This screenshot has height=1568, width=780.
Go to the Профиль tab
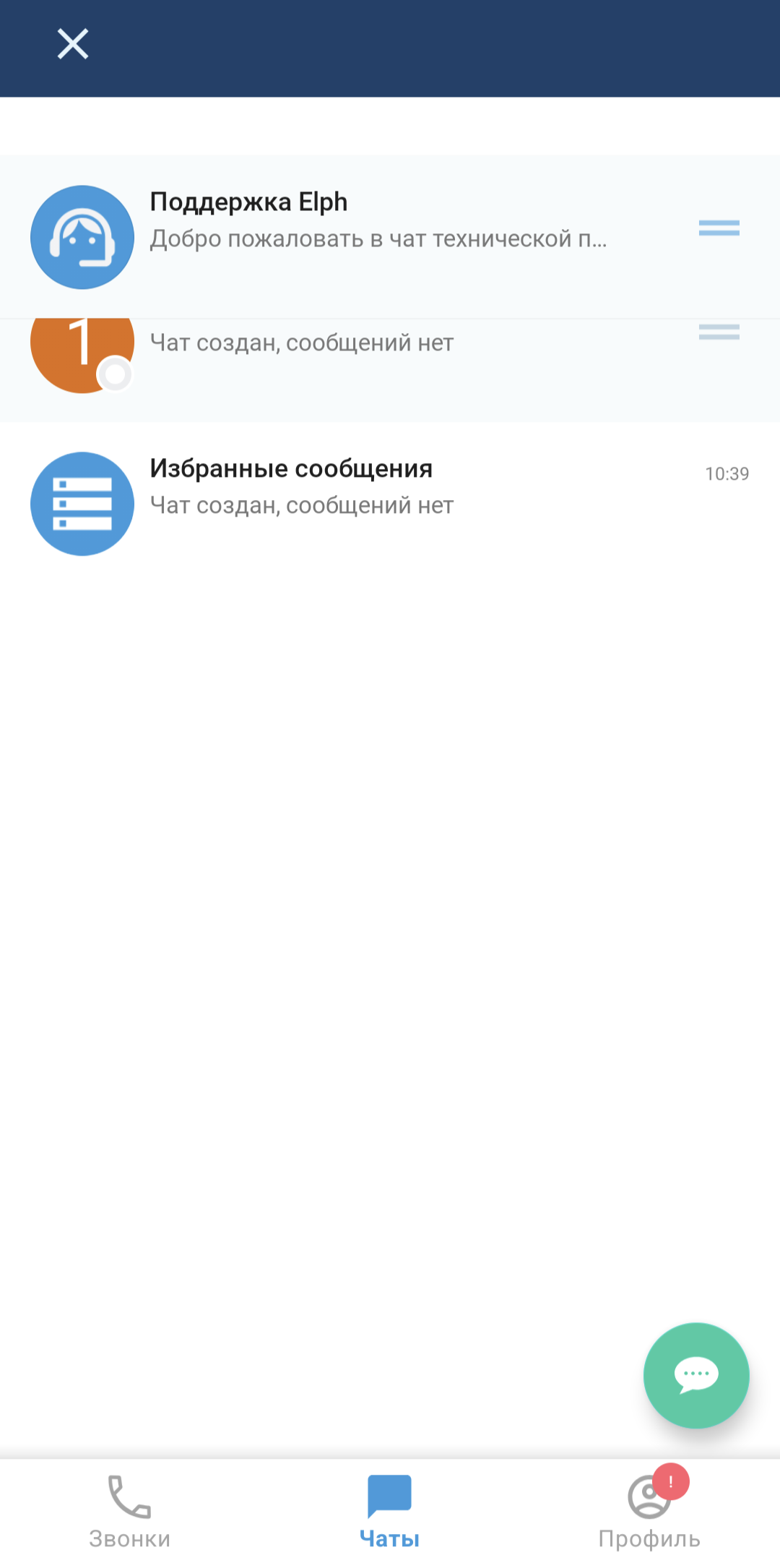click(x=649, y=1512)
